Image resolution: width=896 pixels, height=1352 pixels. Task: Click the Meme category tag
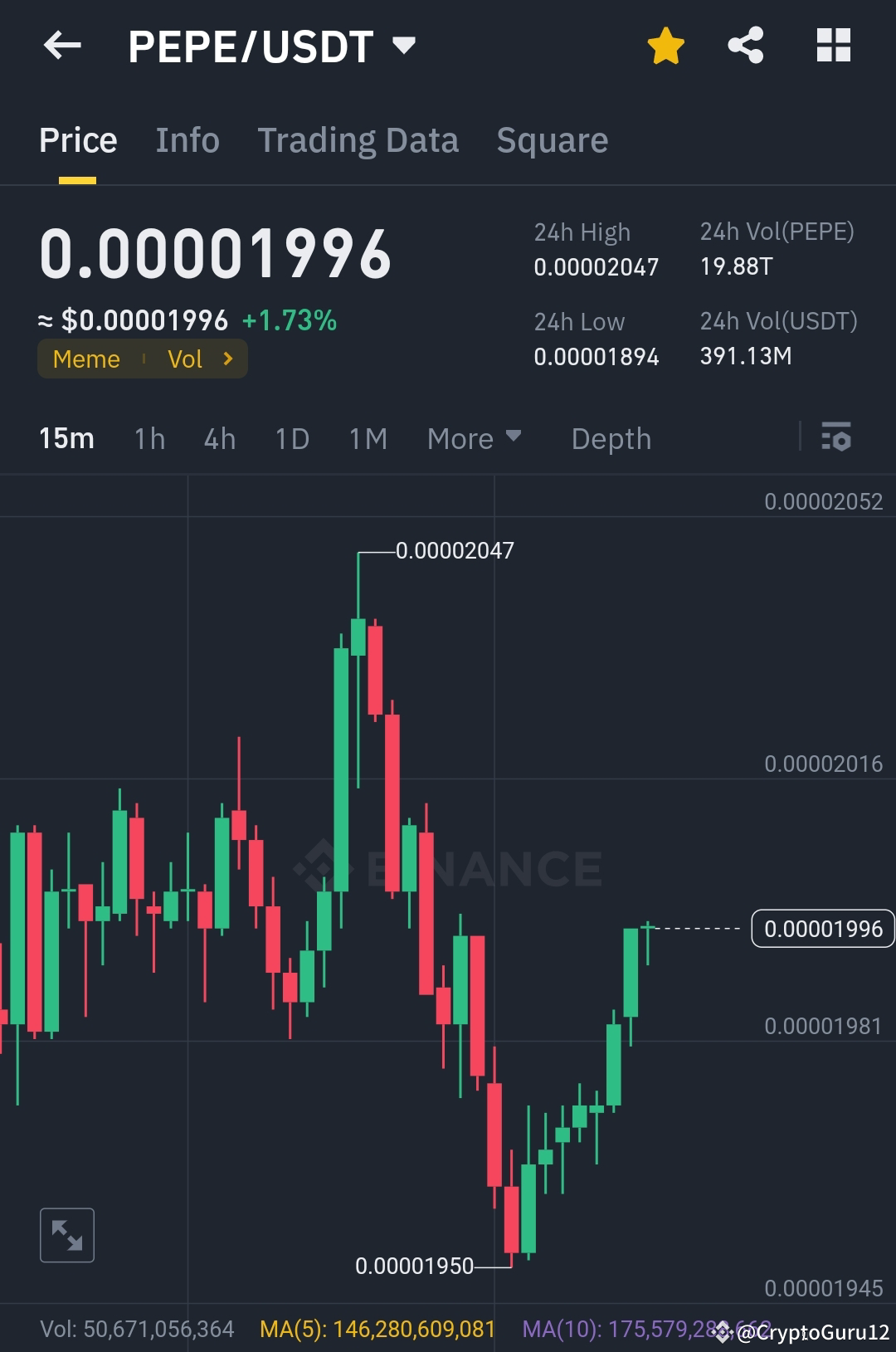coord(86,359)
